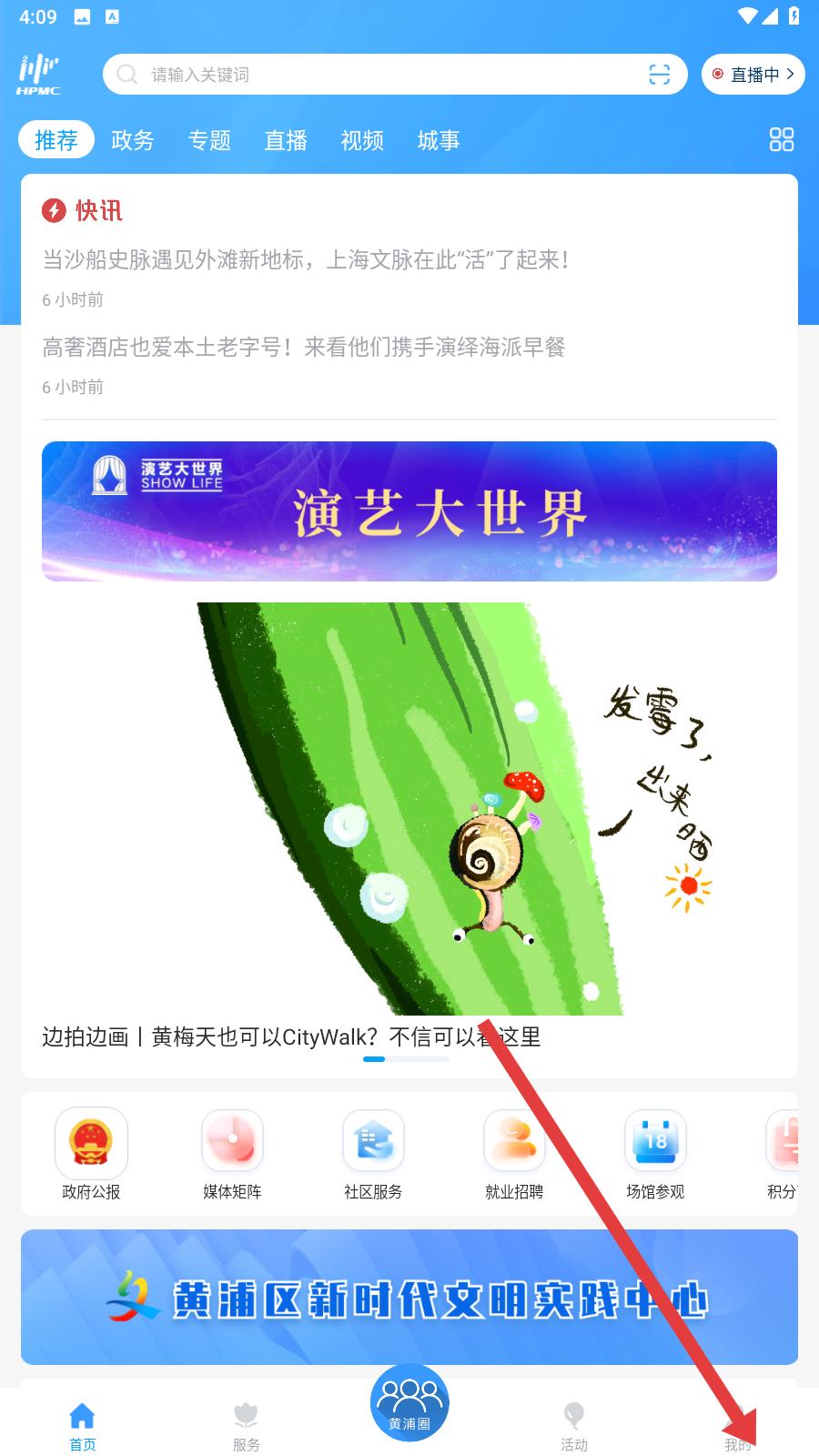Switch to the 直播 tab
The height and width of the screenshot is (1456, 819).
point(286,140)
